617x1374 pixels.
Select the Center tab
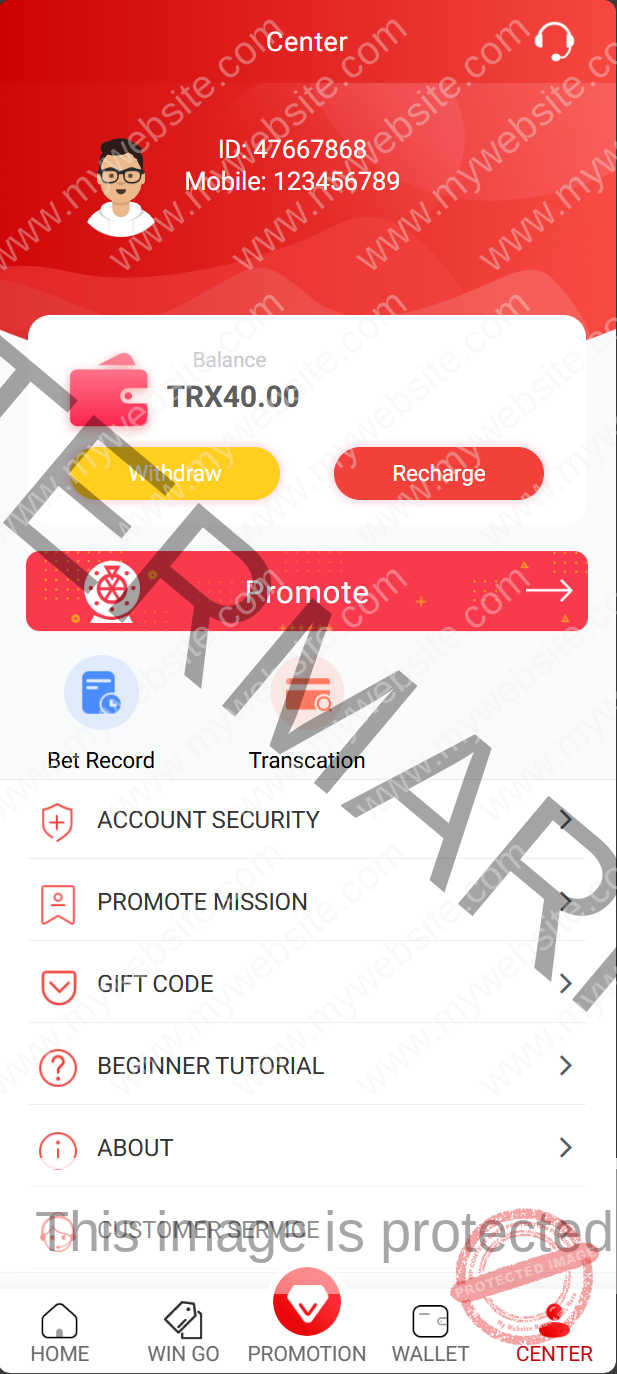pos(554,1333)
